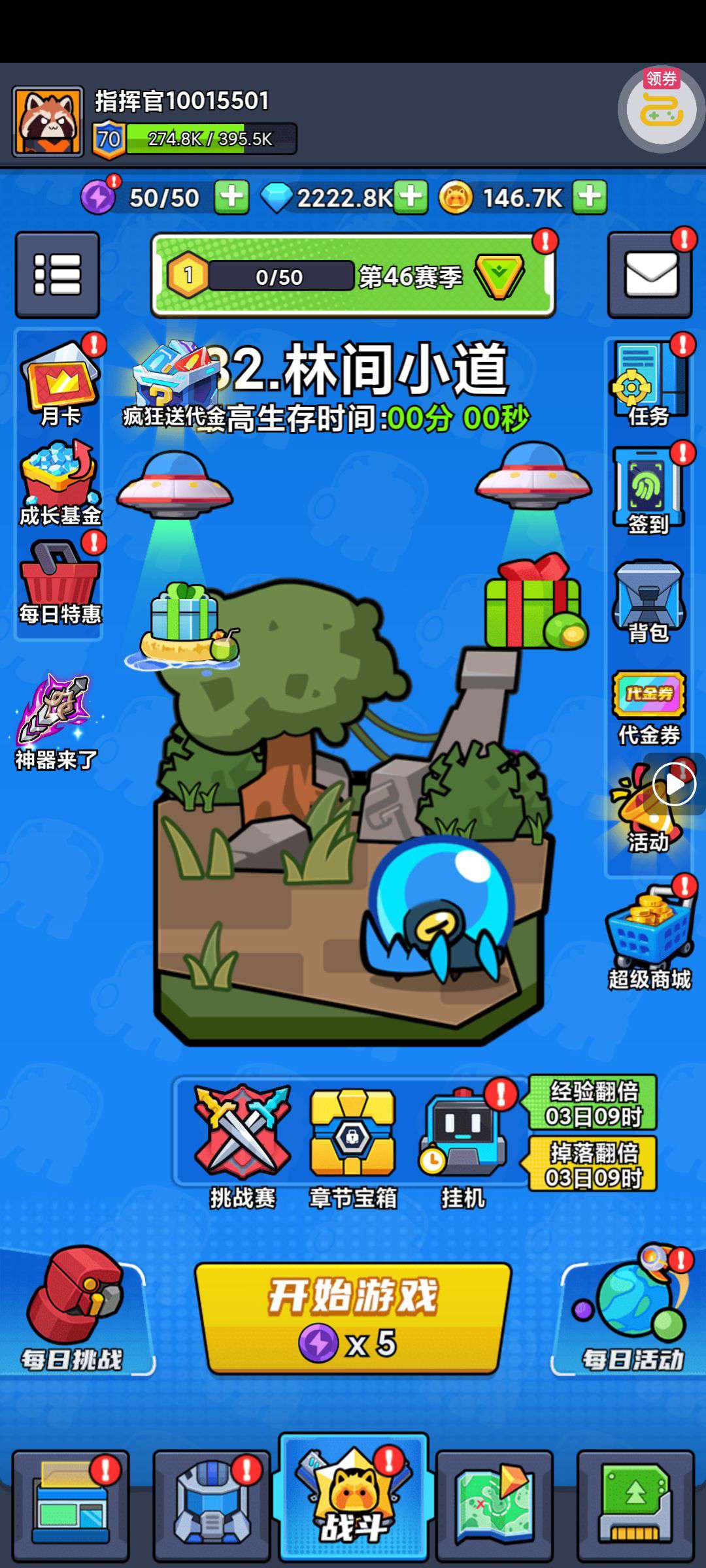
Task: Open 章节宝箱 chapter chest
Action: pos(353,1143)
